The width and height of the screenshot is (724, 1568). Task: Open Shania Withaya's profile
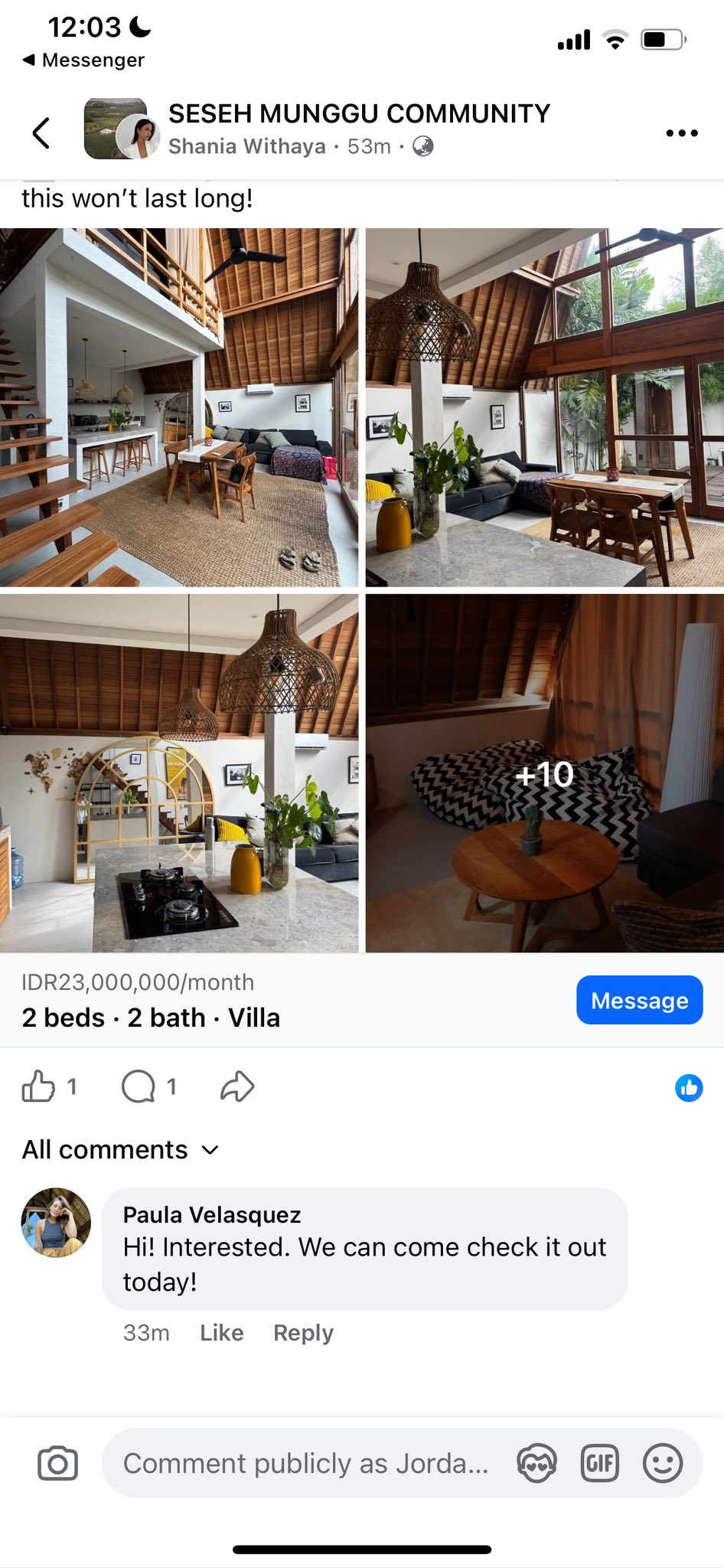coord(246,146)
